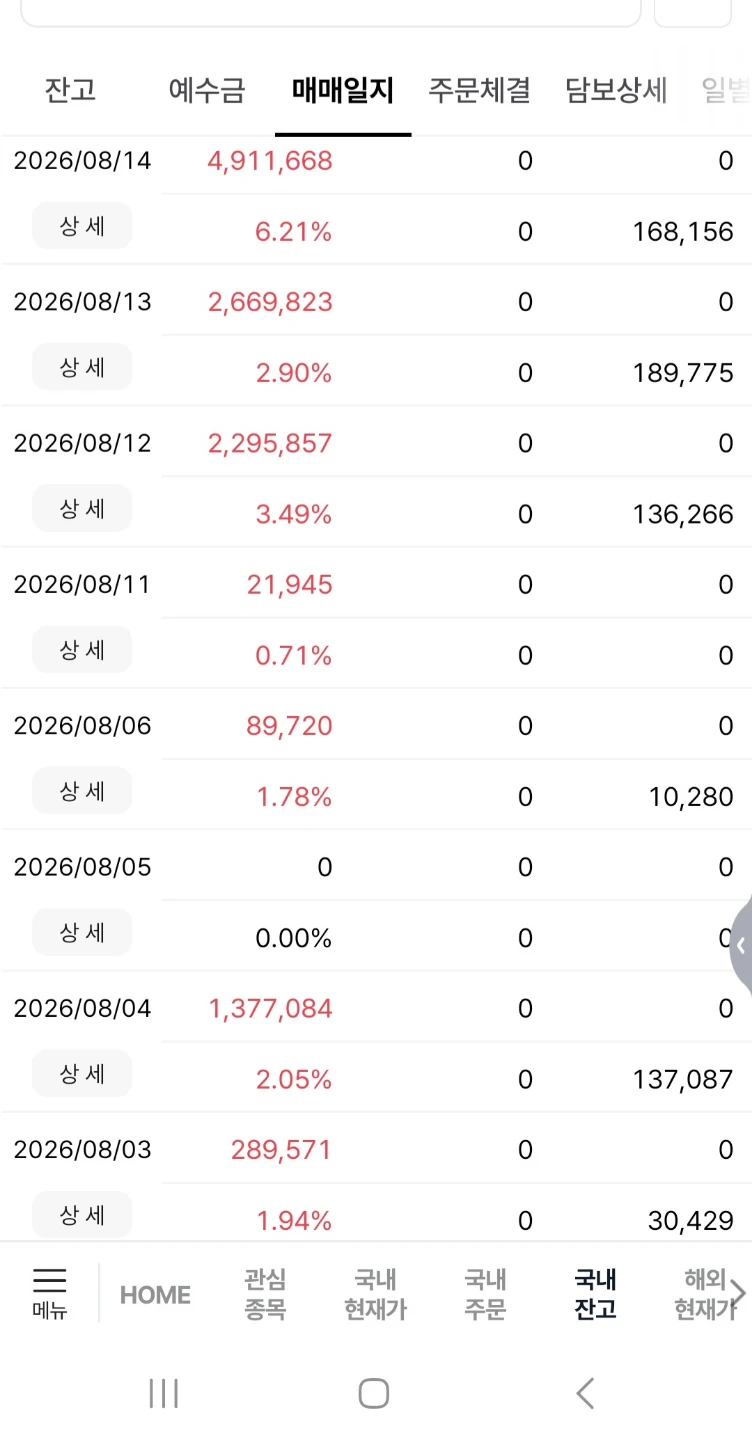Viewport: 752px width, 1440px height.
Task: View 상세 for 2026/08/13
Action: pos(82,366)
